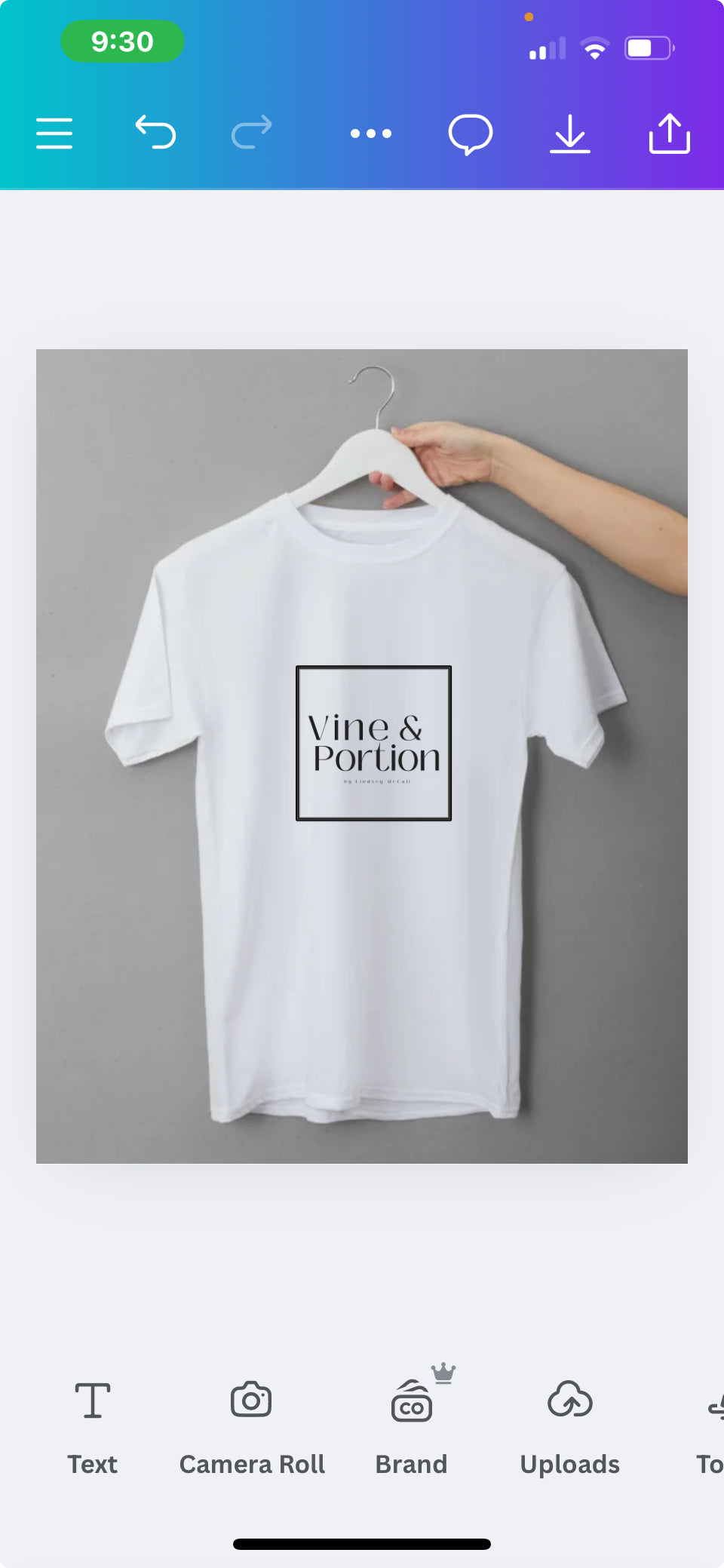Screen dimensions: 724x1568
Task: Open the hamburger menu
Action: [54, 133]
